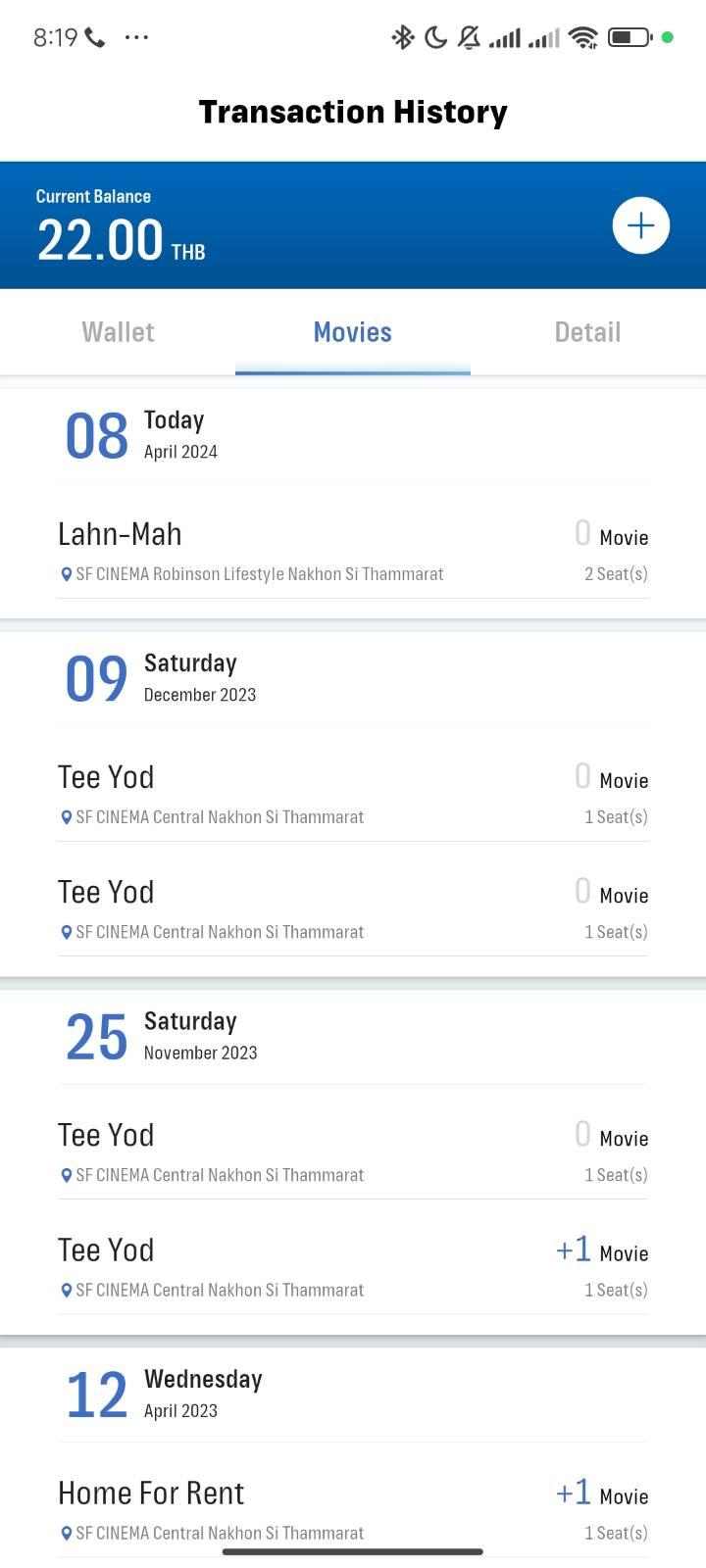Open the Lahn-Mah transaction
Screen dimensions: 706x1568
[x=353, y=551]
